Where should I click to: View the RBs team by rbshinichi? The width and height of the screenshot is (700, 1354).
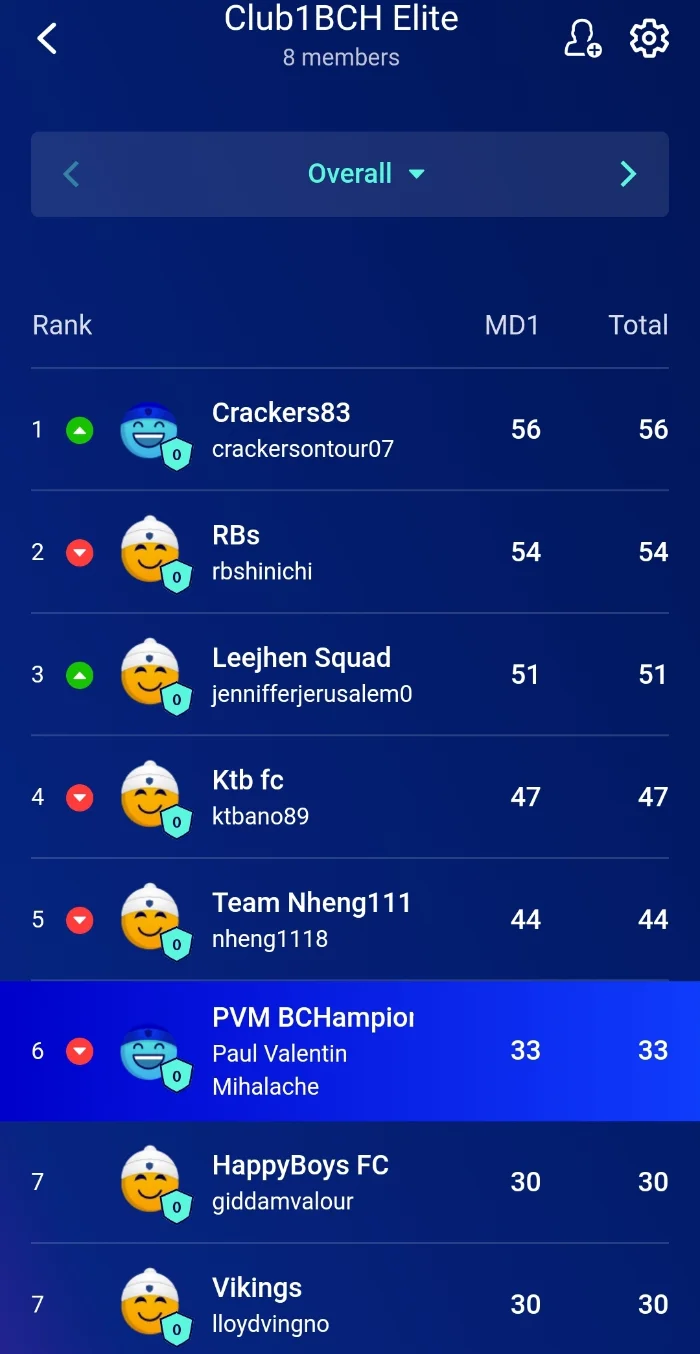click(x=350, y=552)
